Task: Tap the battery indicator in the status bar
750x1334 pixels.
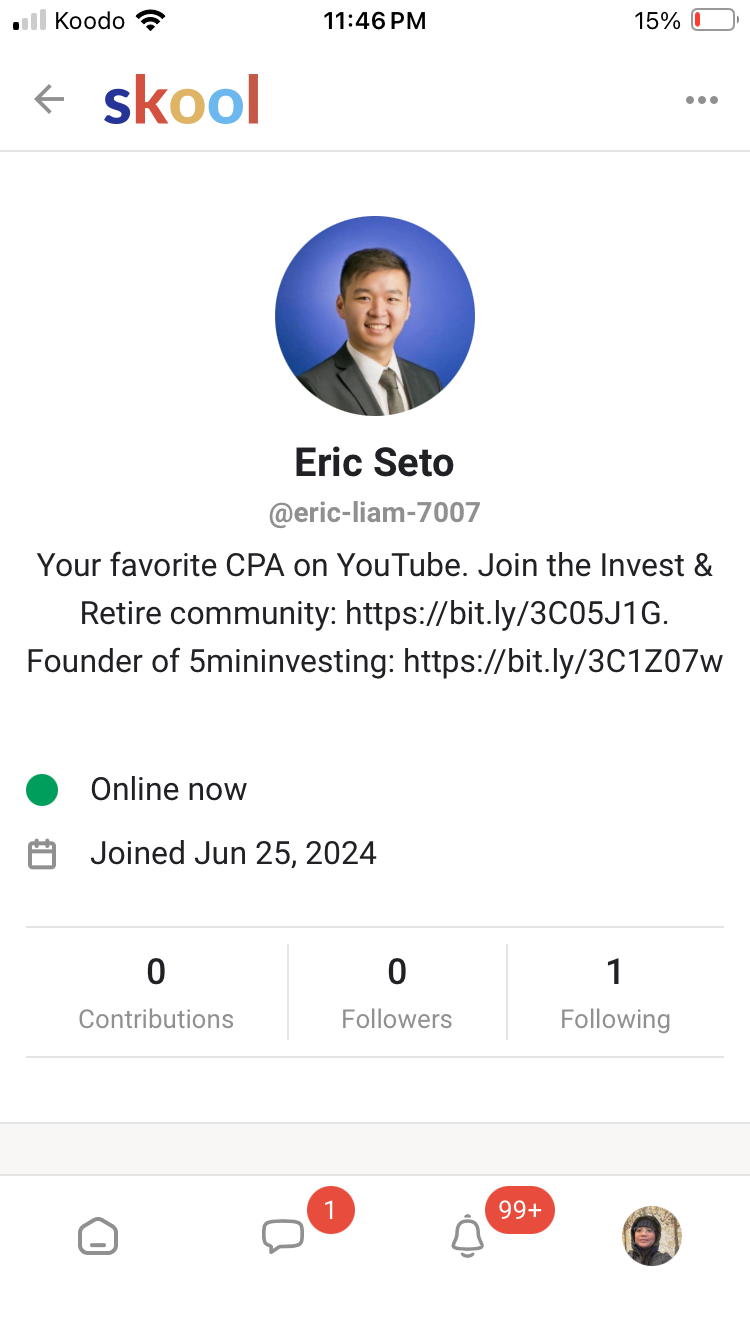Action: (712, 20)
